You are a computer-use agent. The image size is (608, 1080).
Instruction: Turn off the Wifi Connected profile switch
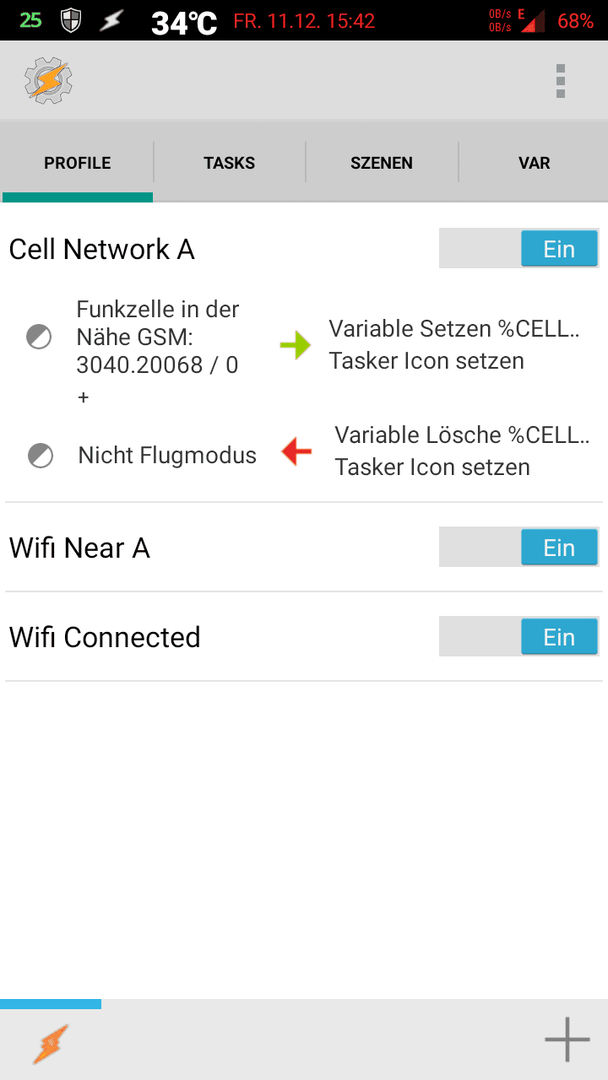[x=518, y=636]
